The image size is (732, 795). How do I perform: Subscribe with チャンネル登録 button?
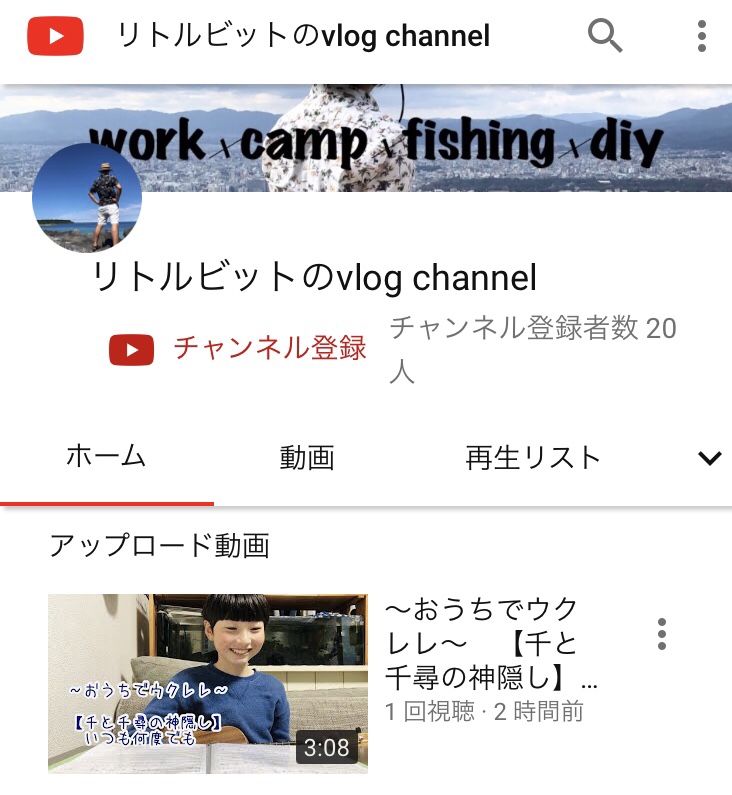coord(238,349)
